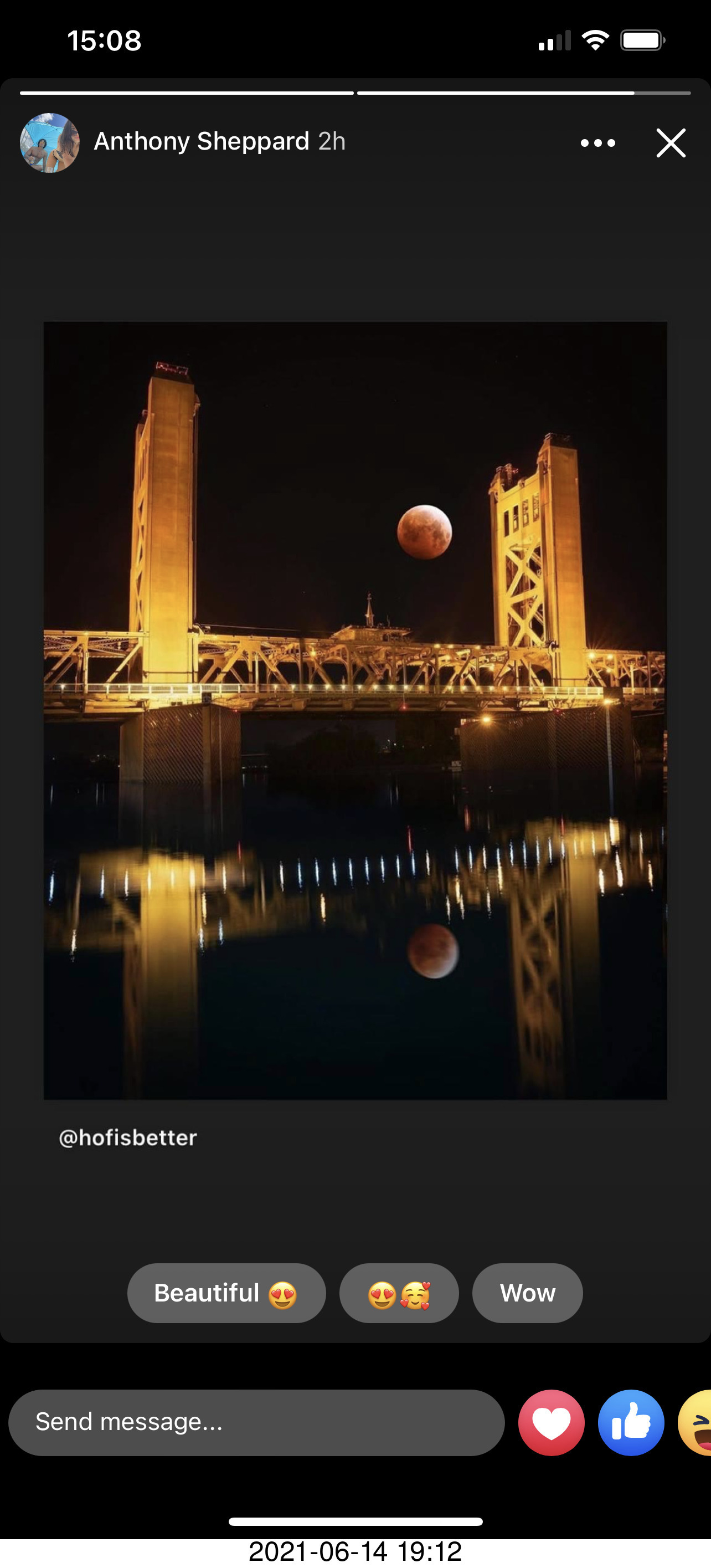The height and width of the screenshot is (1568, 711).
Task: Reply with the heart-eyes emoji pair
Action: (x=399, y=1292)
